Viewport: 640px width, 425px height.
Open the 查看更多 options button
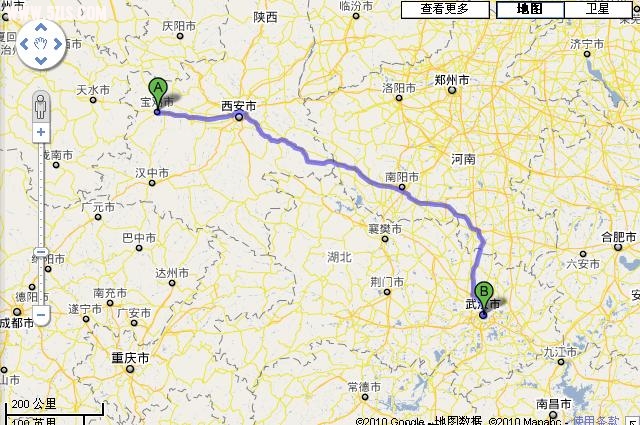(445, 9)
